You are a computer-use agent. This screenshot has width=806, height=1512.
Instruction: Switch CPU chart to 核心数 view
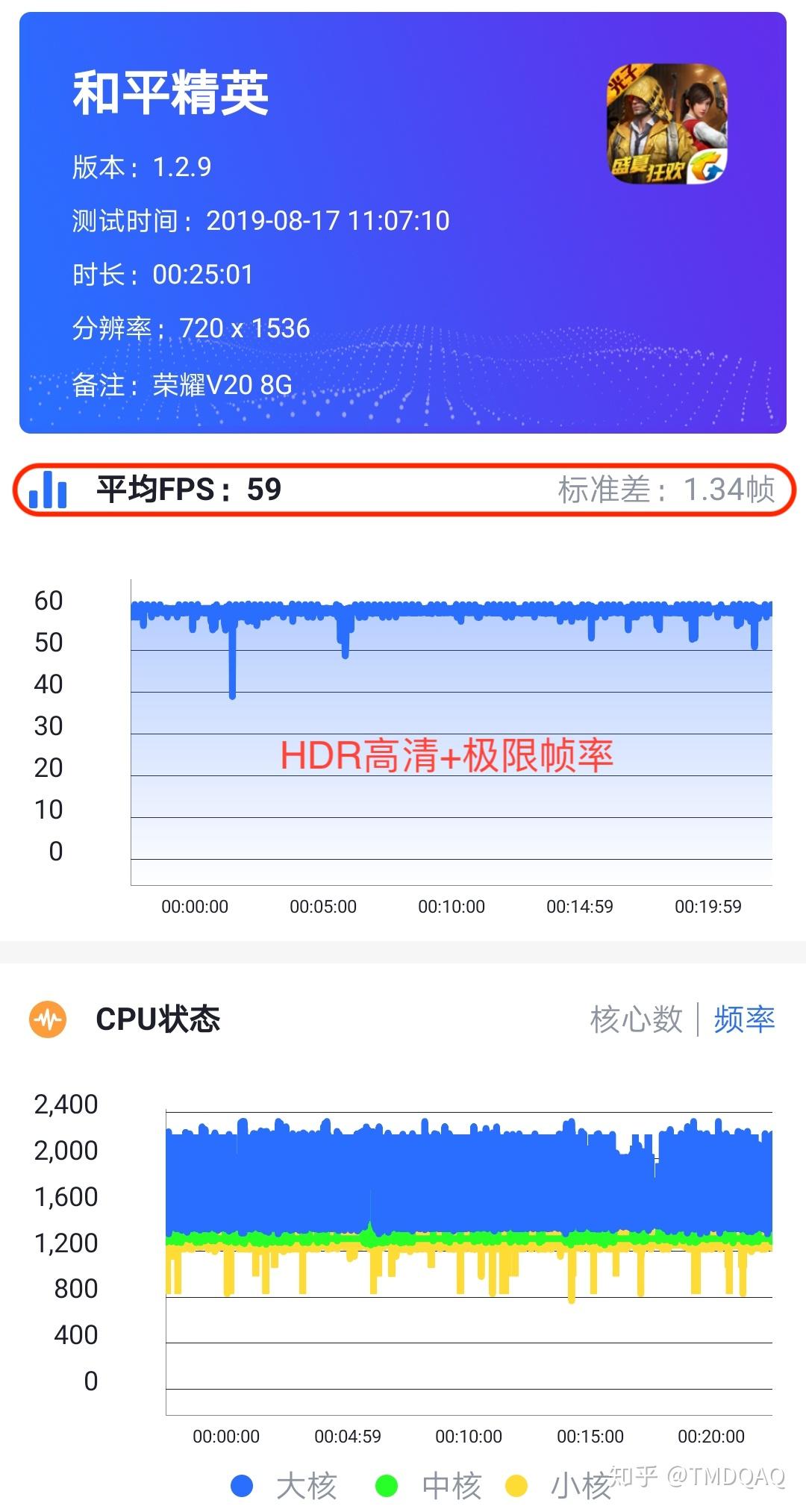(x=636, y=1019)
